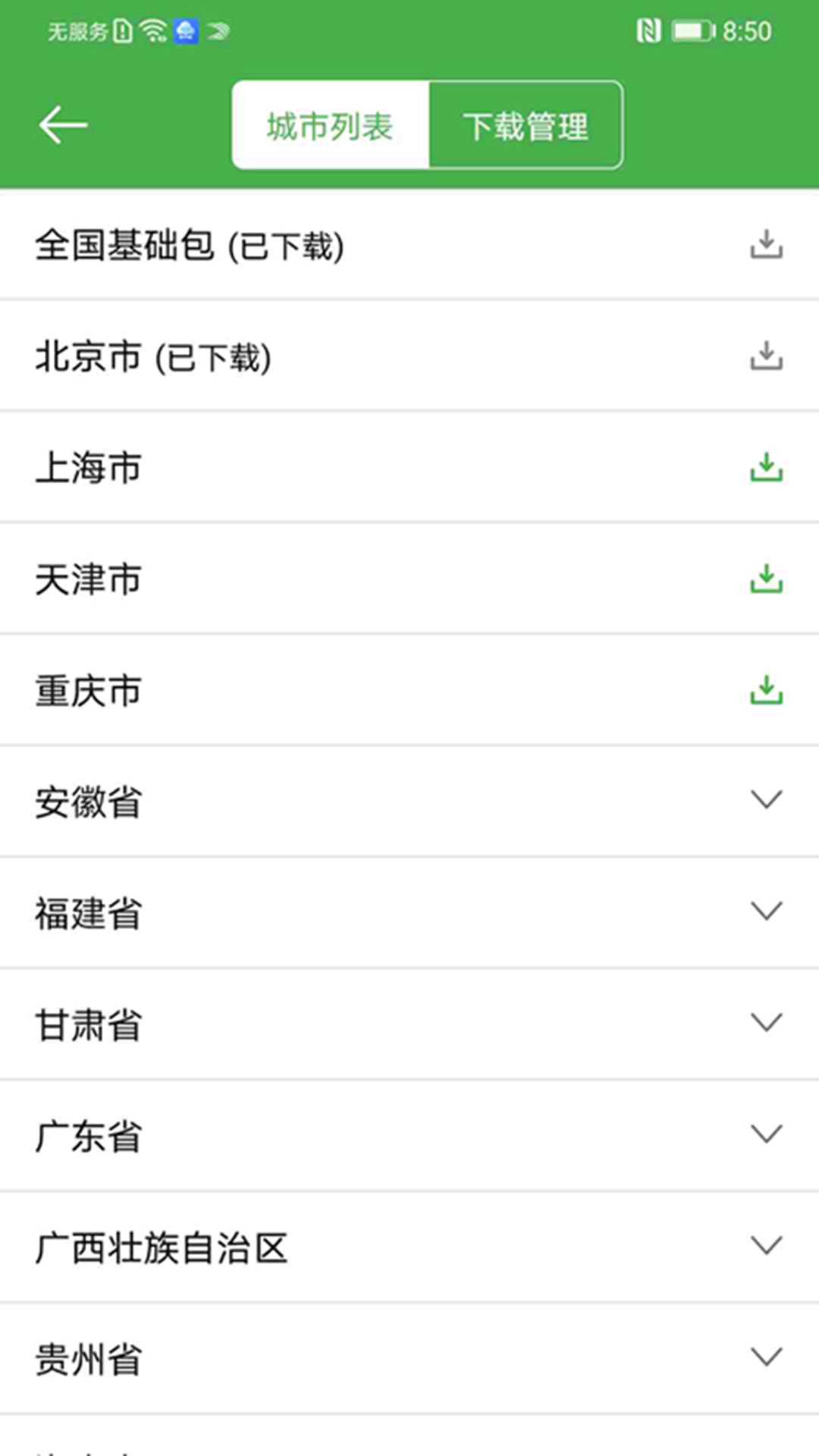Screen dimensions: 819x1456
Task: Click the battery indicator in the status bar
Action: tap(690, 32)
